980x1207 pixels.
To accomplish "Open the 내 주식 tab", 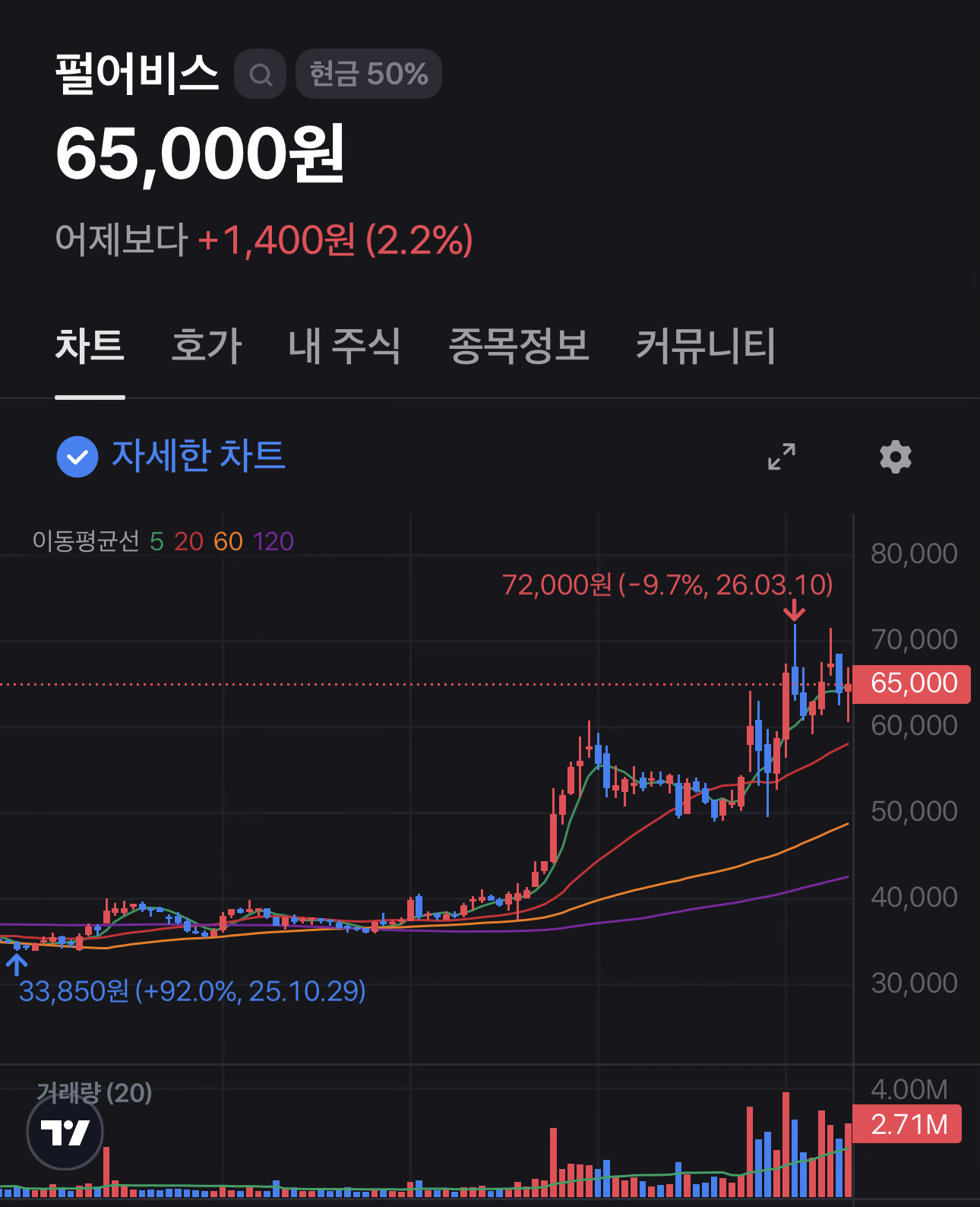I will pyautogui.click(x=344, y=347).
